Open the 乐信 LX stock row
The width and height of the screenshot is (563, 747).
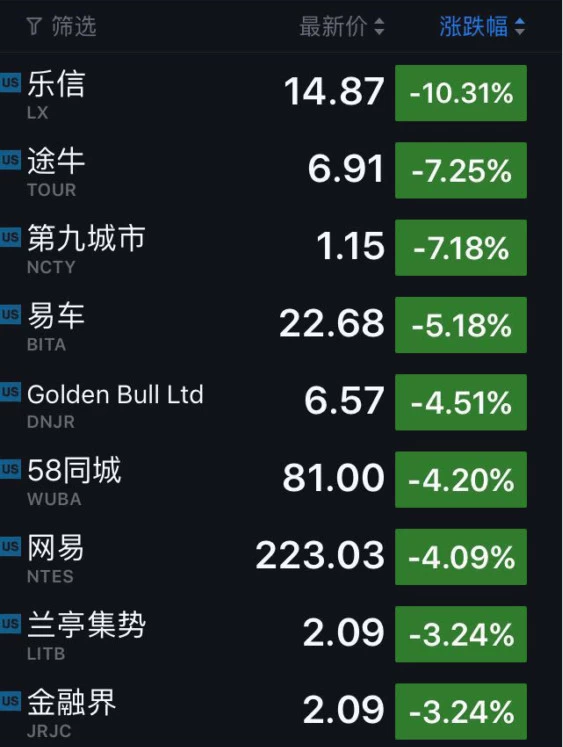point(282,93)
